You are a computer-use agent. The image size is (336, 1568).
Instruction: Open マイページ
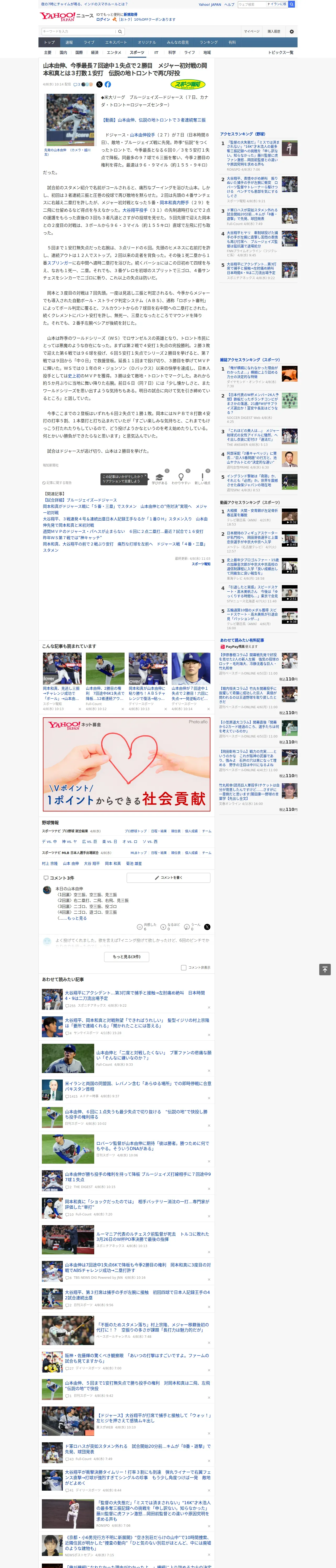pos(251,31)
